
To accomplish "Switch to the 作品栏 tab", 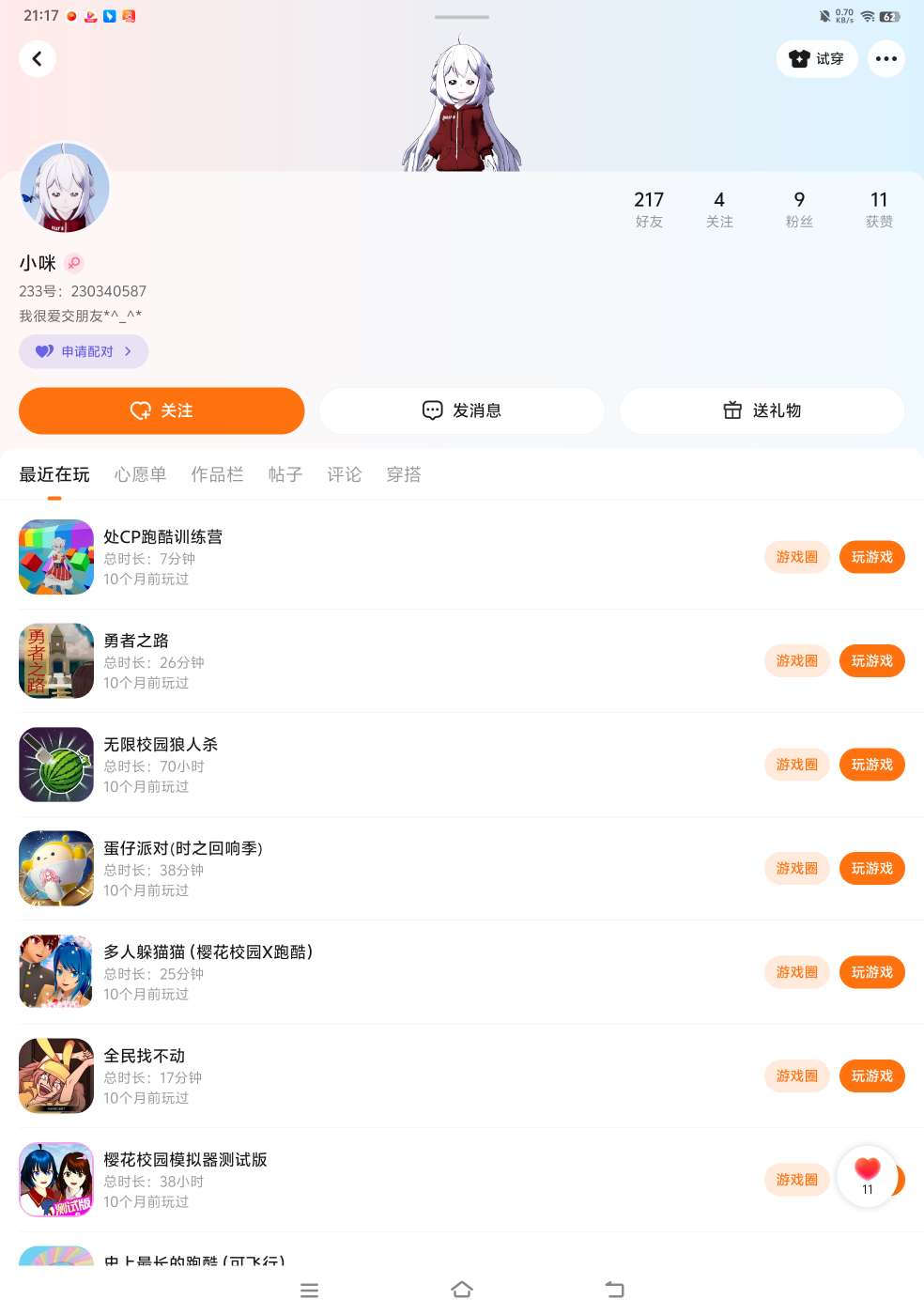I will coord(217,474).
